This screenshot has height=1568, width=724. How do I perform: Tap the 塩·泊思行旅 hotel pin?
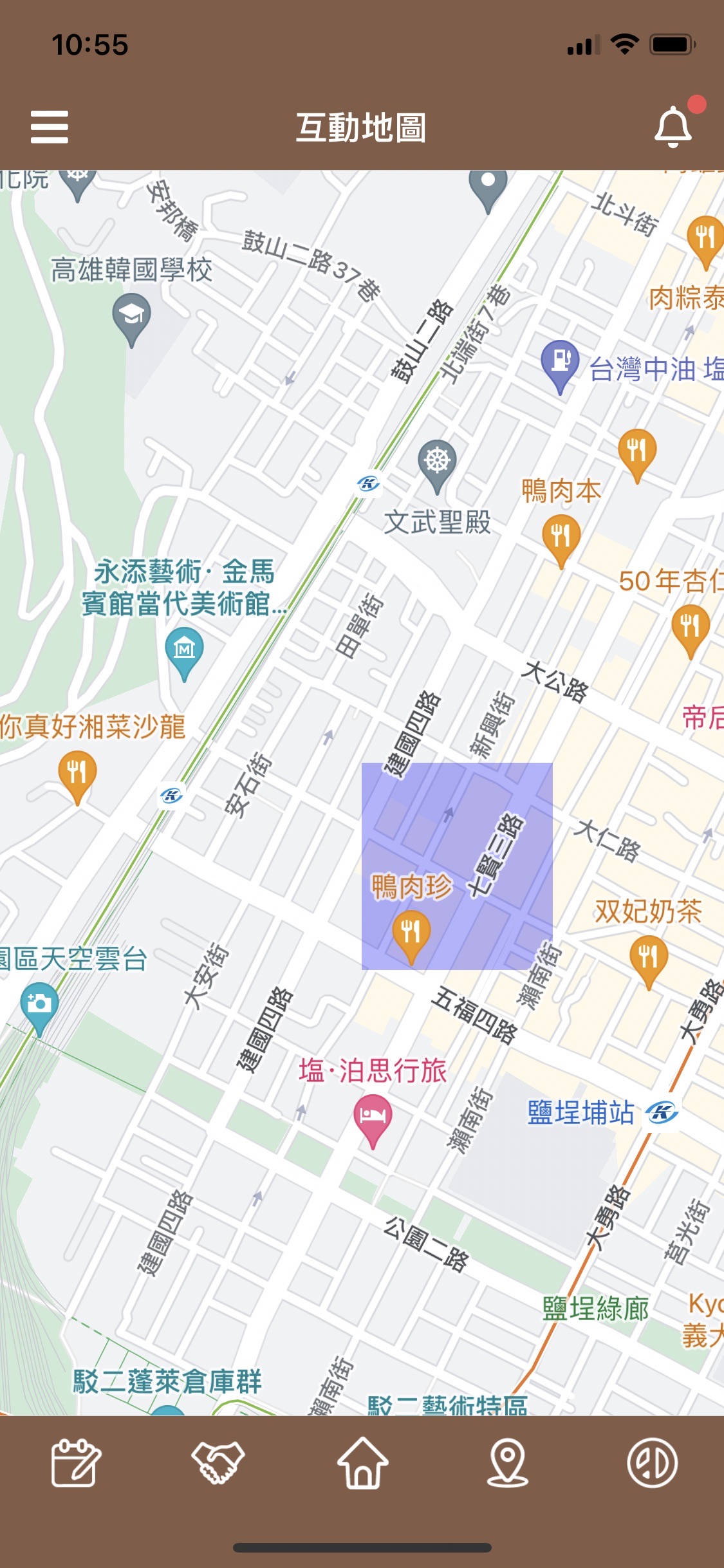[x=373, y=1118]
